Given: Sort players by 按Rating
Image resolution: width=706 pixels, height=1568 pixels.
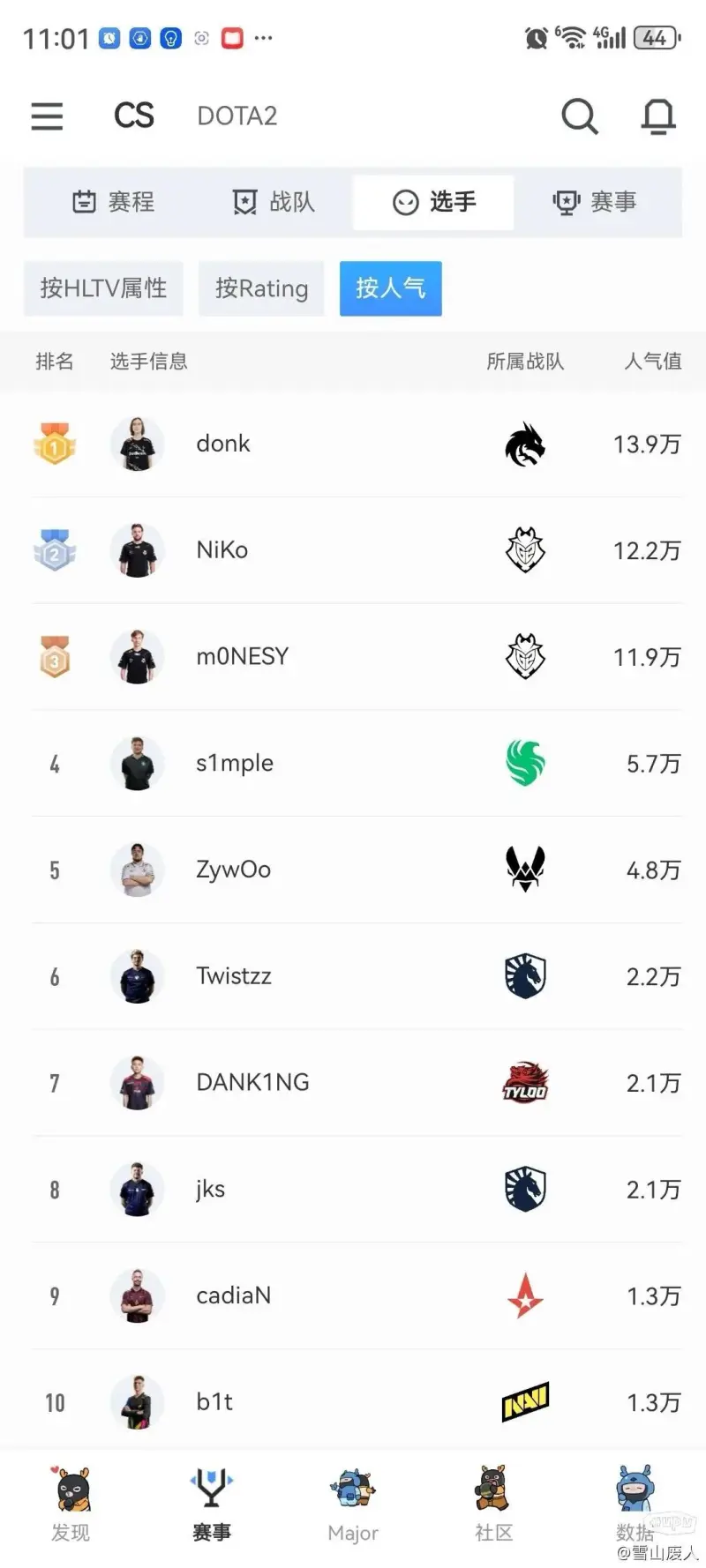Looking at the screenshot, I should (261, 288).
